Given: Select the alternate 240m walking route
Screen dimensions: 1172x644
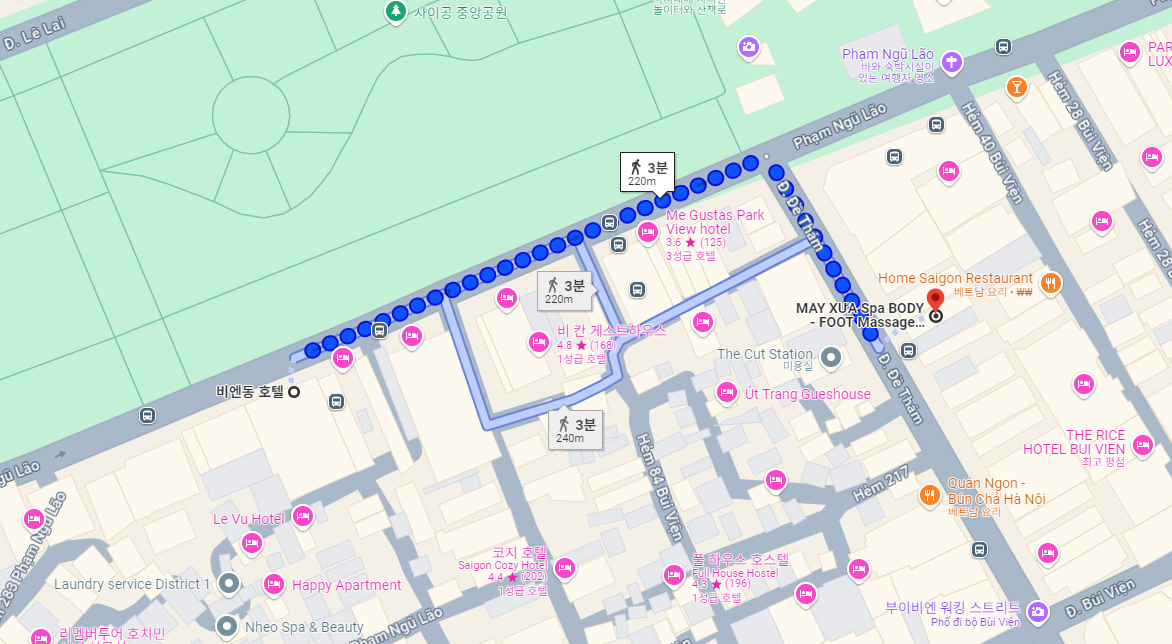Looking at the screenshot, I should (x=576, y=431).
